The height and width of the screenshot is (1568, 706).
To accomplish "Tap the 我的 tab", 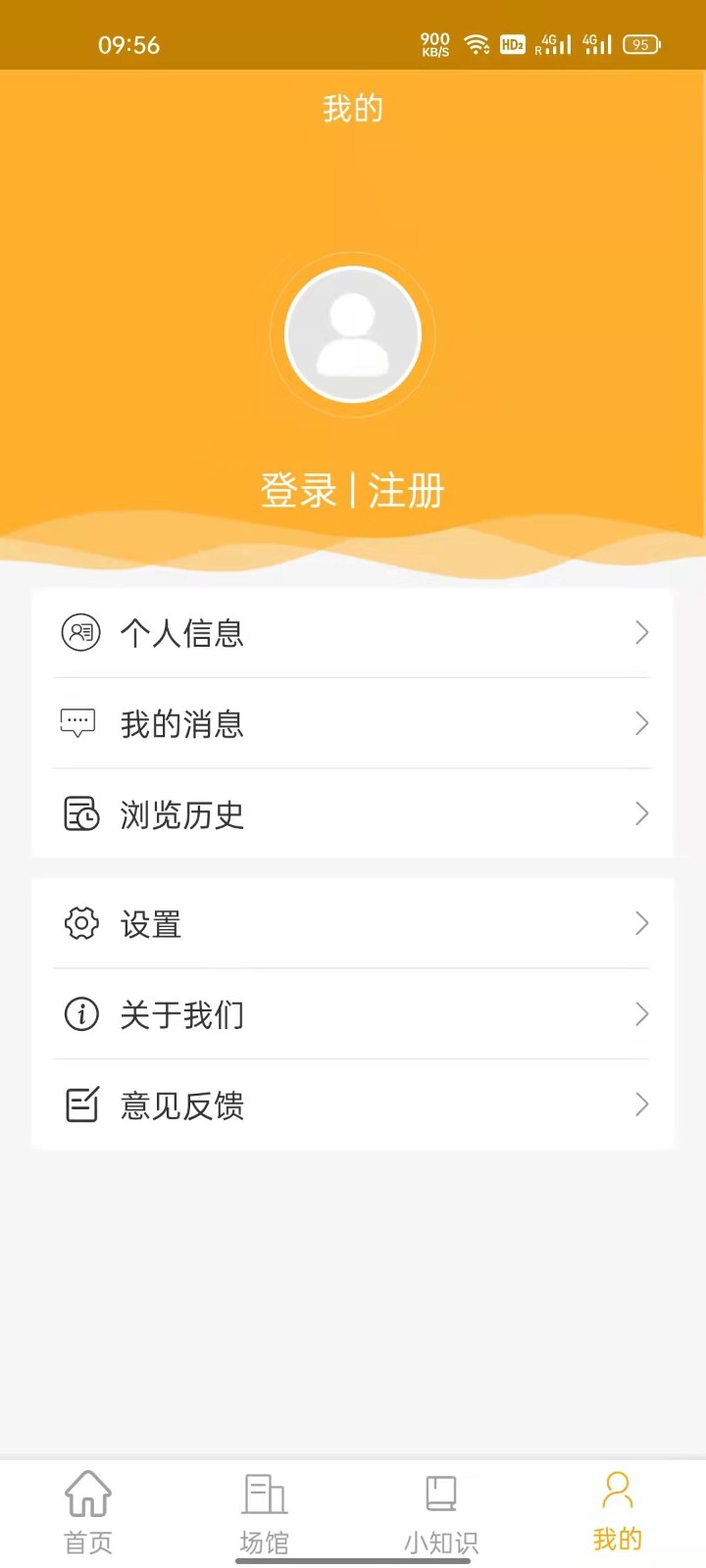I will click(618, 1514).
